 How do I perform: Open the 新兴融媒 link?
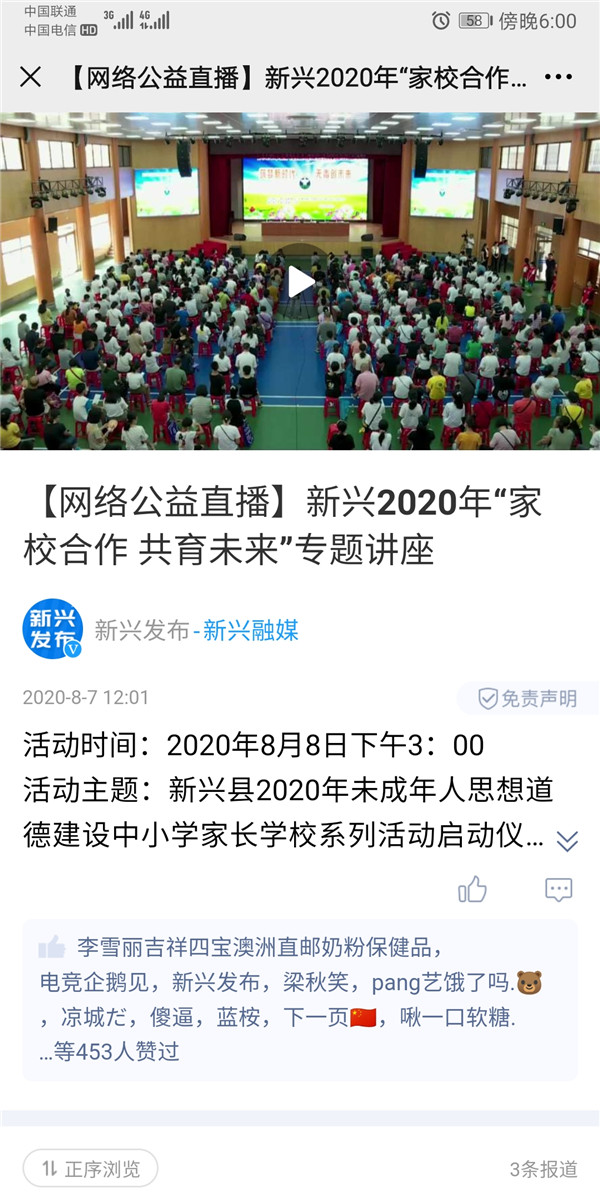pos(251,631)
